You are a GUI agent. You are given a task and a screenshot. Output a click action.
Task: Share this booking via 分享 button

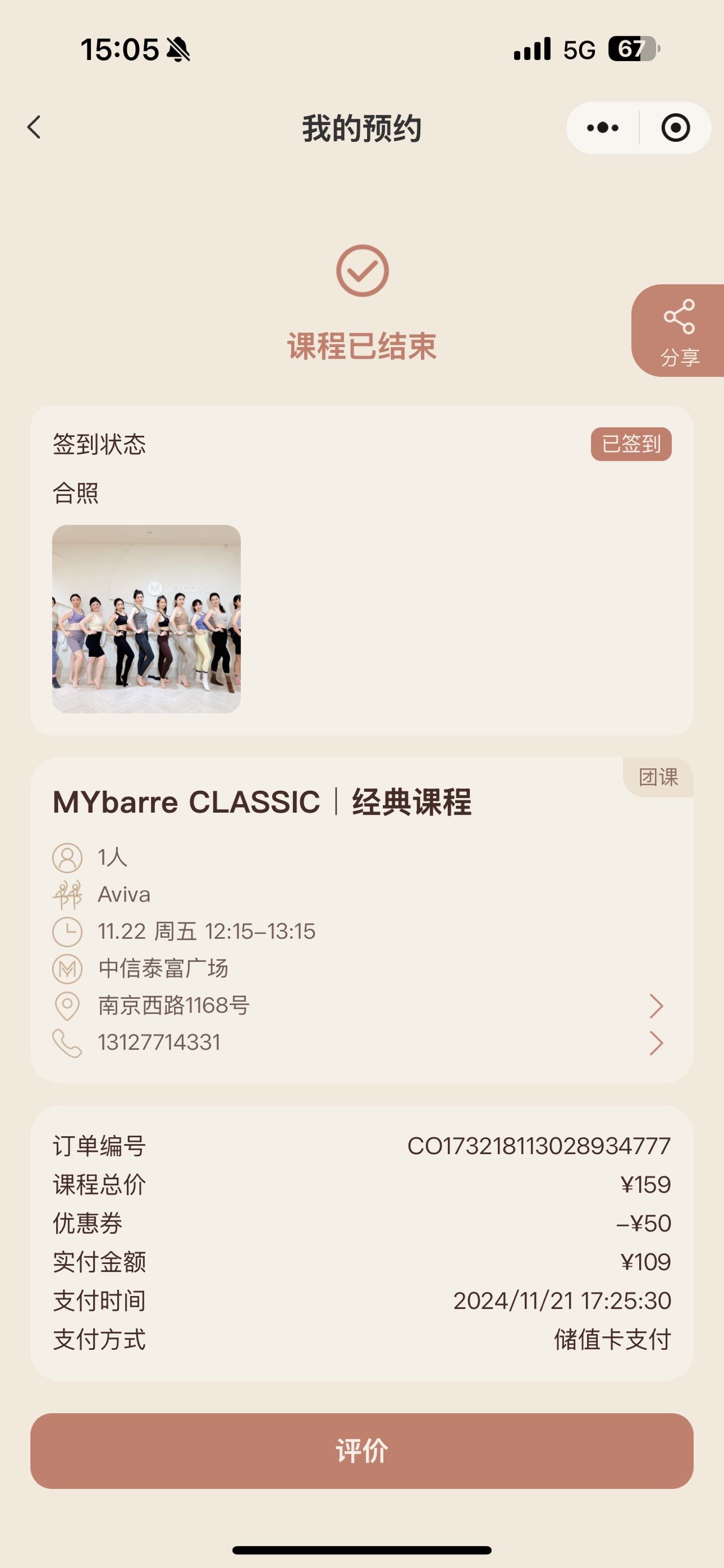click(x=678, y=331)
